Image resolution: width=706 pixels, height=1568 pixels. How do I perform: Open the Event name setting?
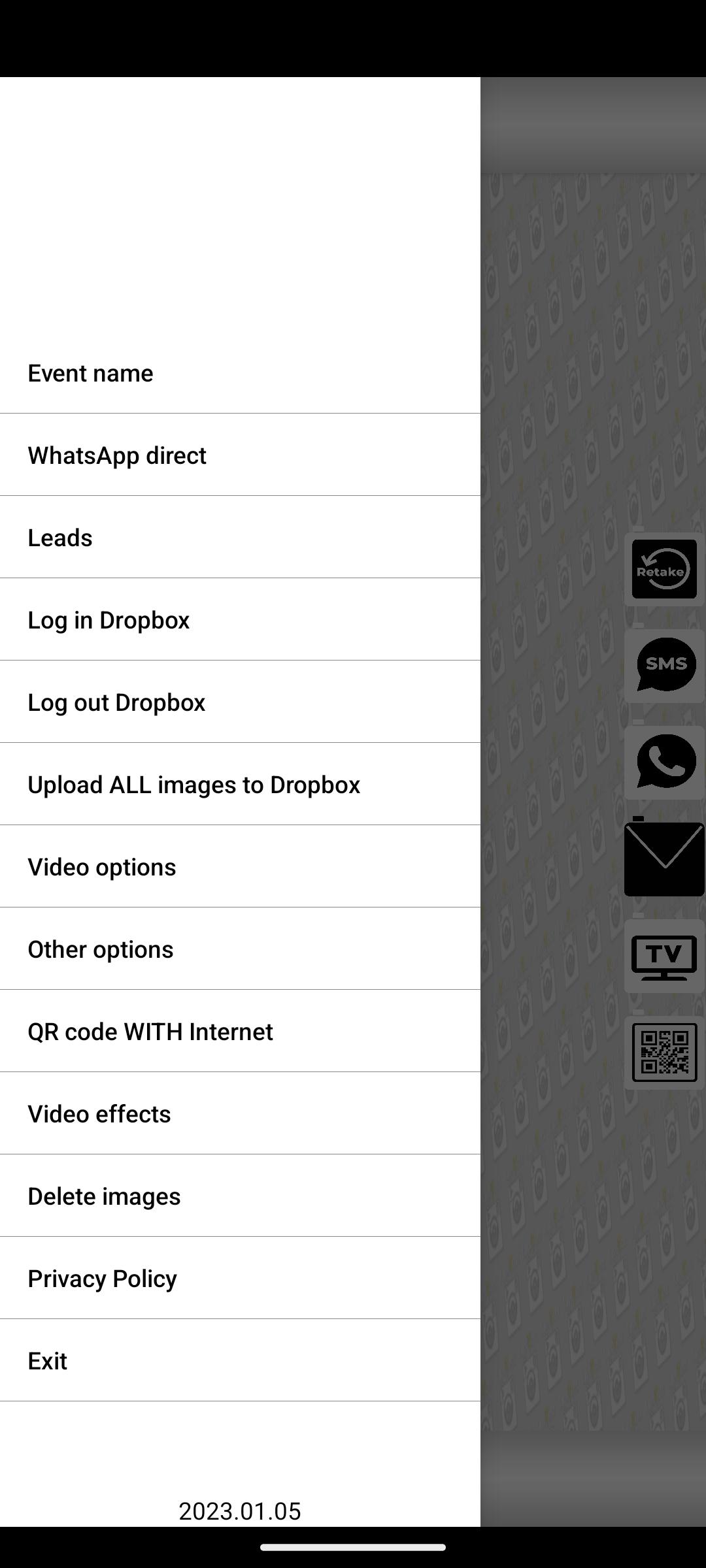click(x=240, y=372)
